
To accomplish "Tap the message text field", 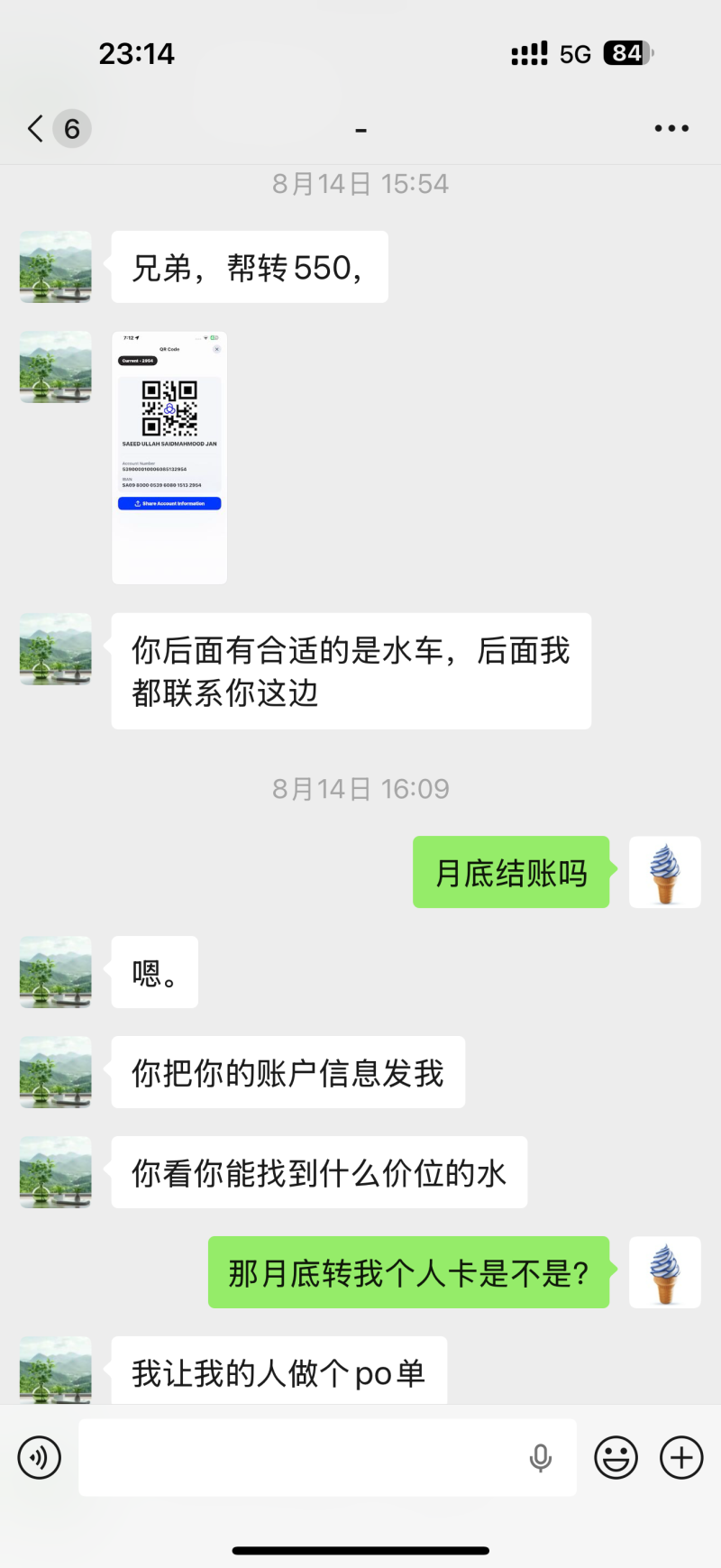I will click(x=297, y=1457).
